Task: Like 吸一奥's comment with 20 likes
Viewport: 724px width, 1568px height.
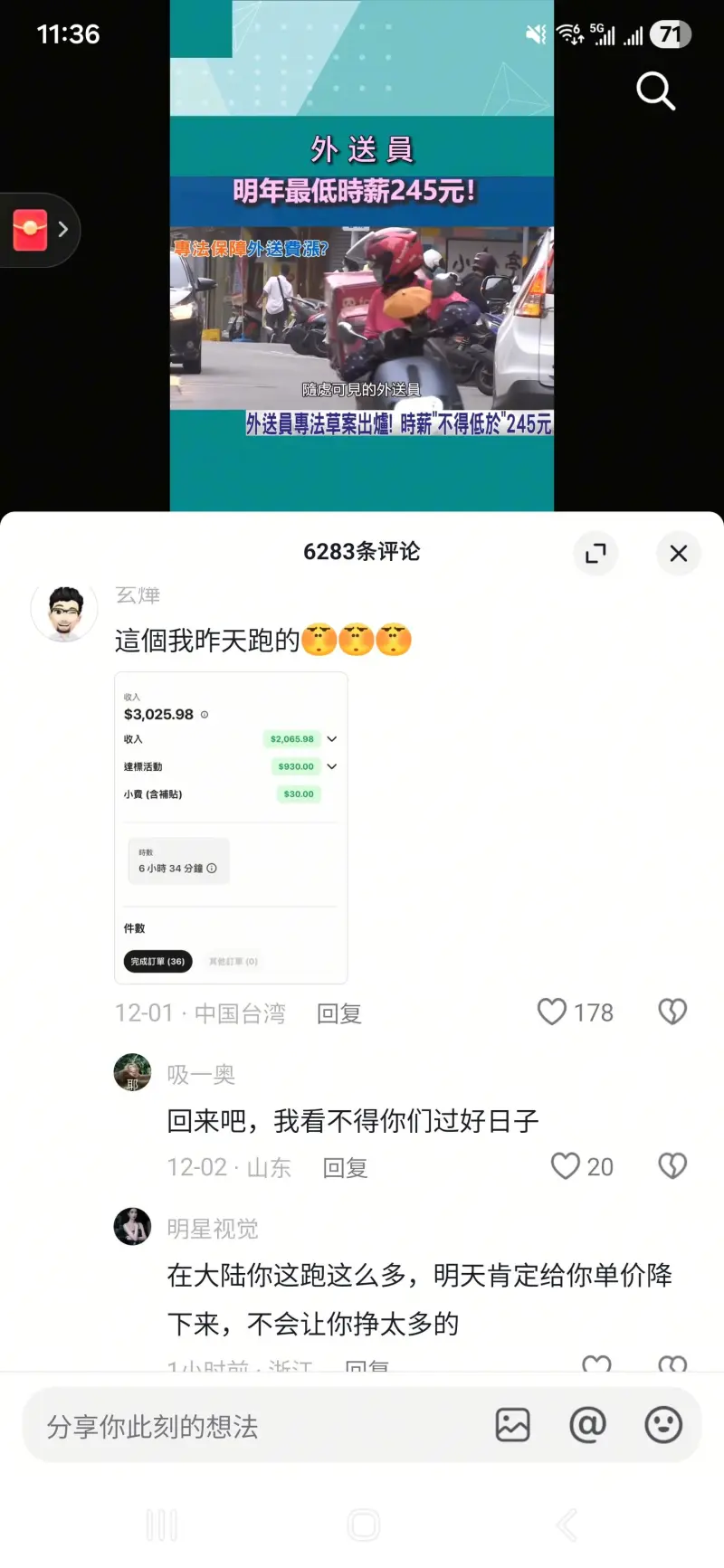Action: [x=566, y=1166]
